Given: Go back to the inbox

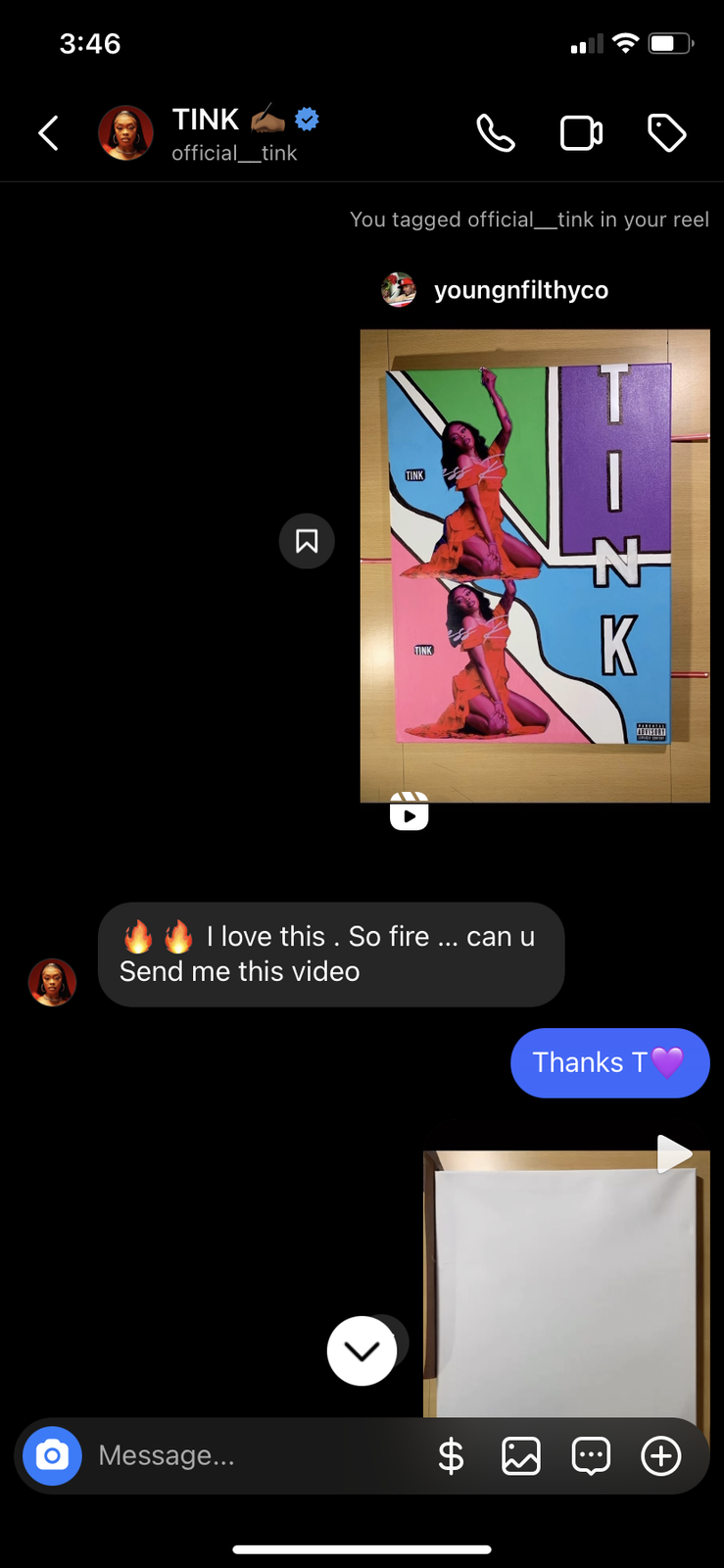Looking at the screenshot, I should (48, 133).
